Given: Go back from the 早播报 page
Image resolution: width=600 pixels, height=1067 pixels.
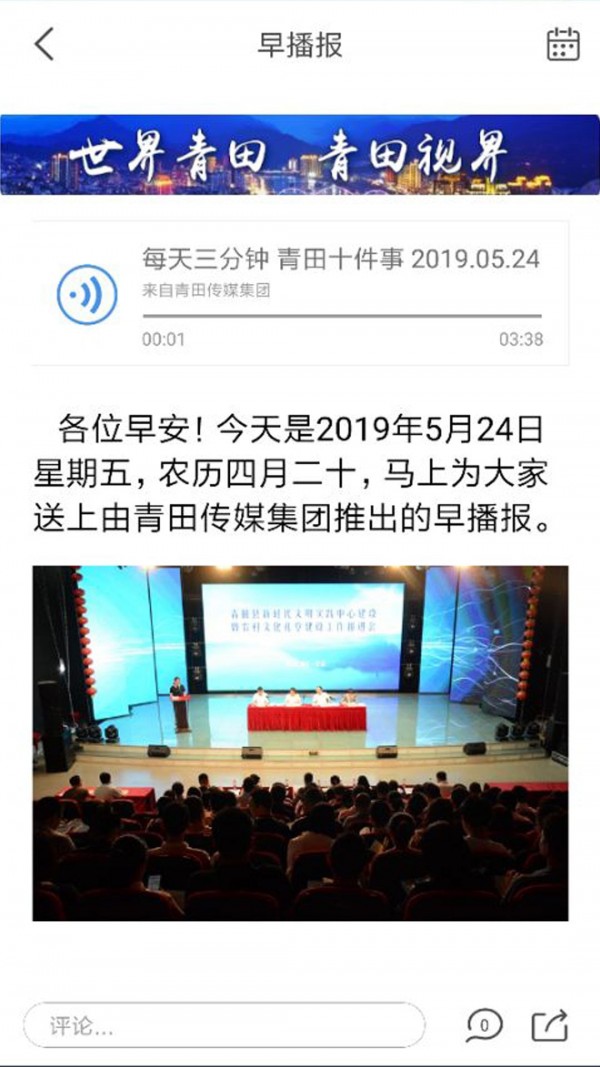Looking at the screenshot, I should point(44,45).
